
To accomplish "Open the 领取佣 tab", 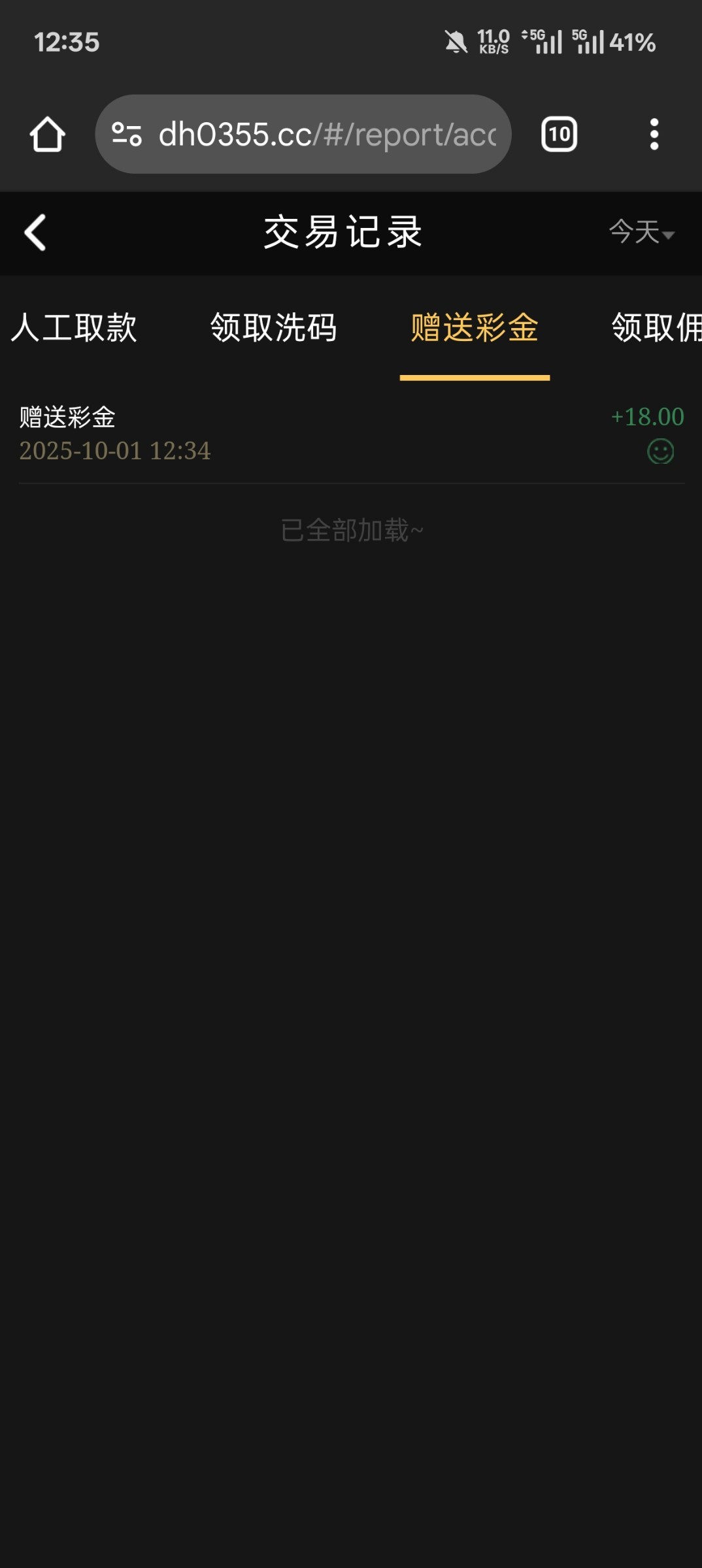I will [x=656, y=328].
